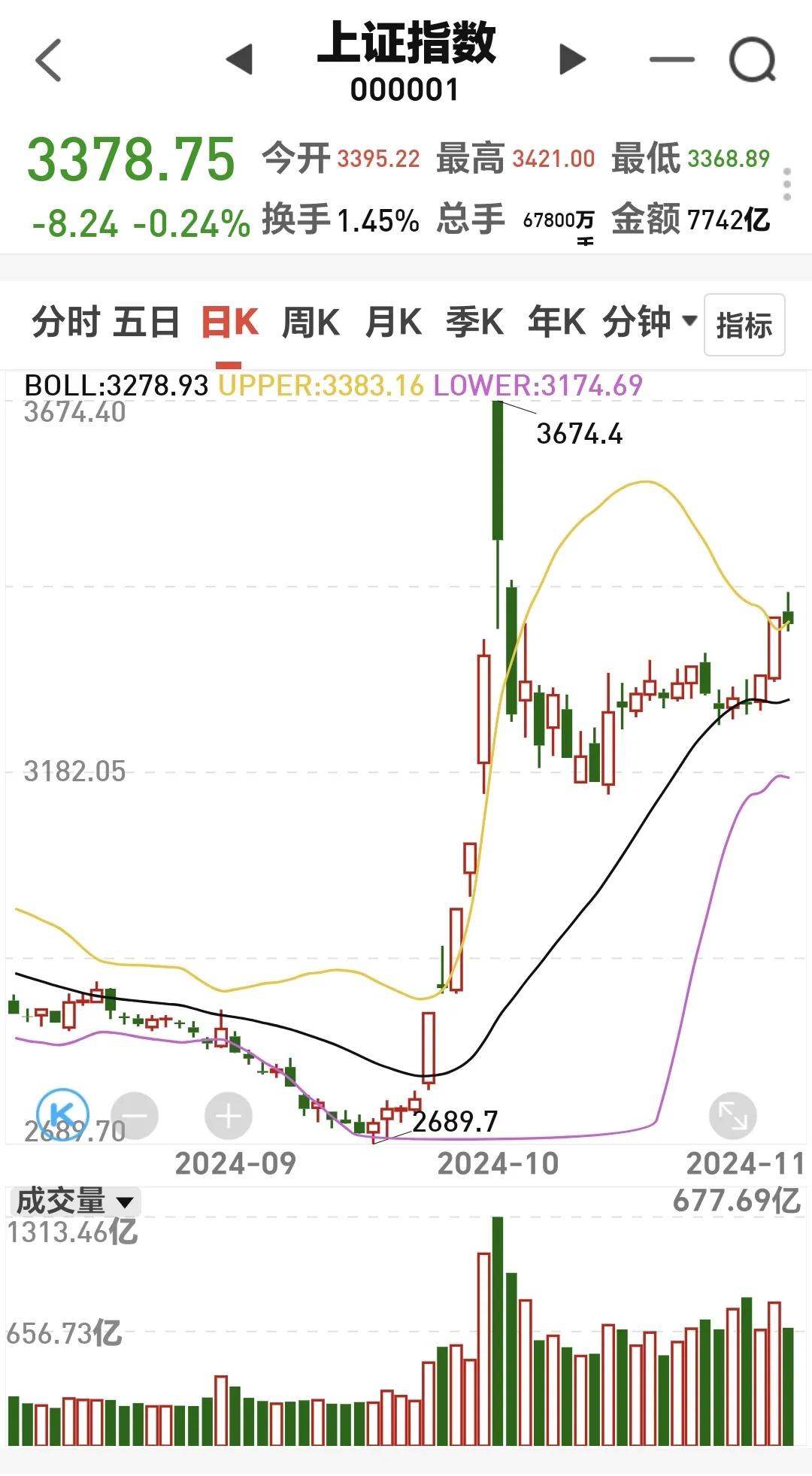The height and width of the screenshot is (1476, 812).
Task: Tap the minus icon in the header
Action: tap(671, 59)
